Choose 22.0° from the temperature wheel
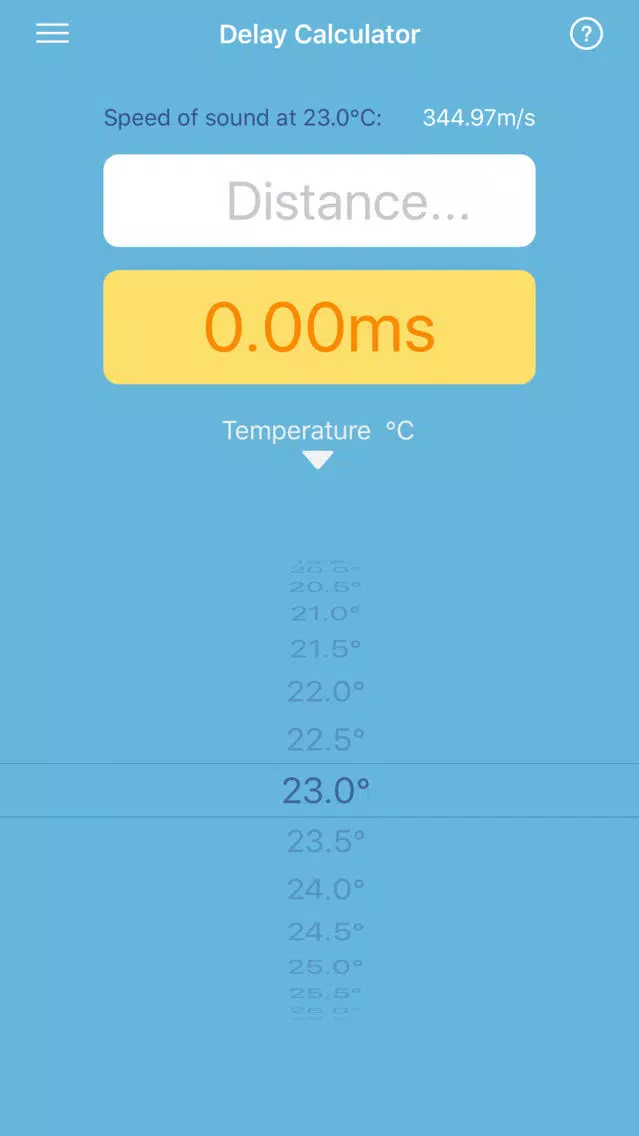This screenshot has width=639, height=1136. tap(325, 692)
